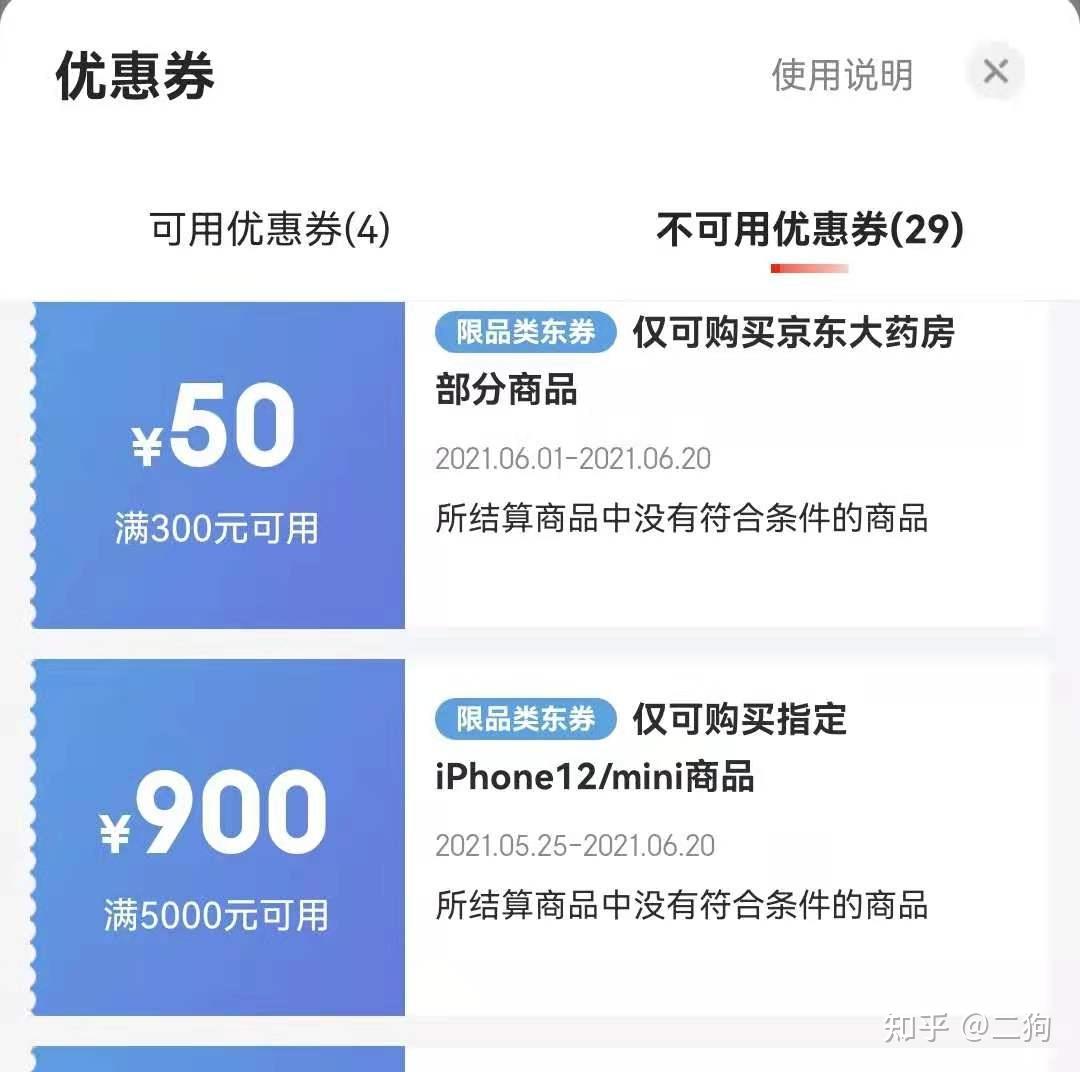The image size is (1080, 1072).
Task: Open 使用说明 usage instructions
Action: (x=842, y=75)
